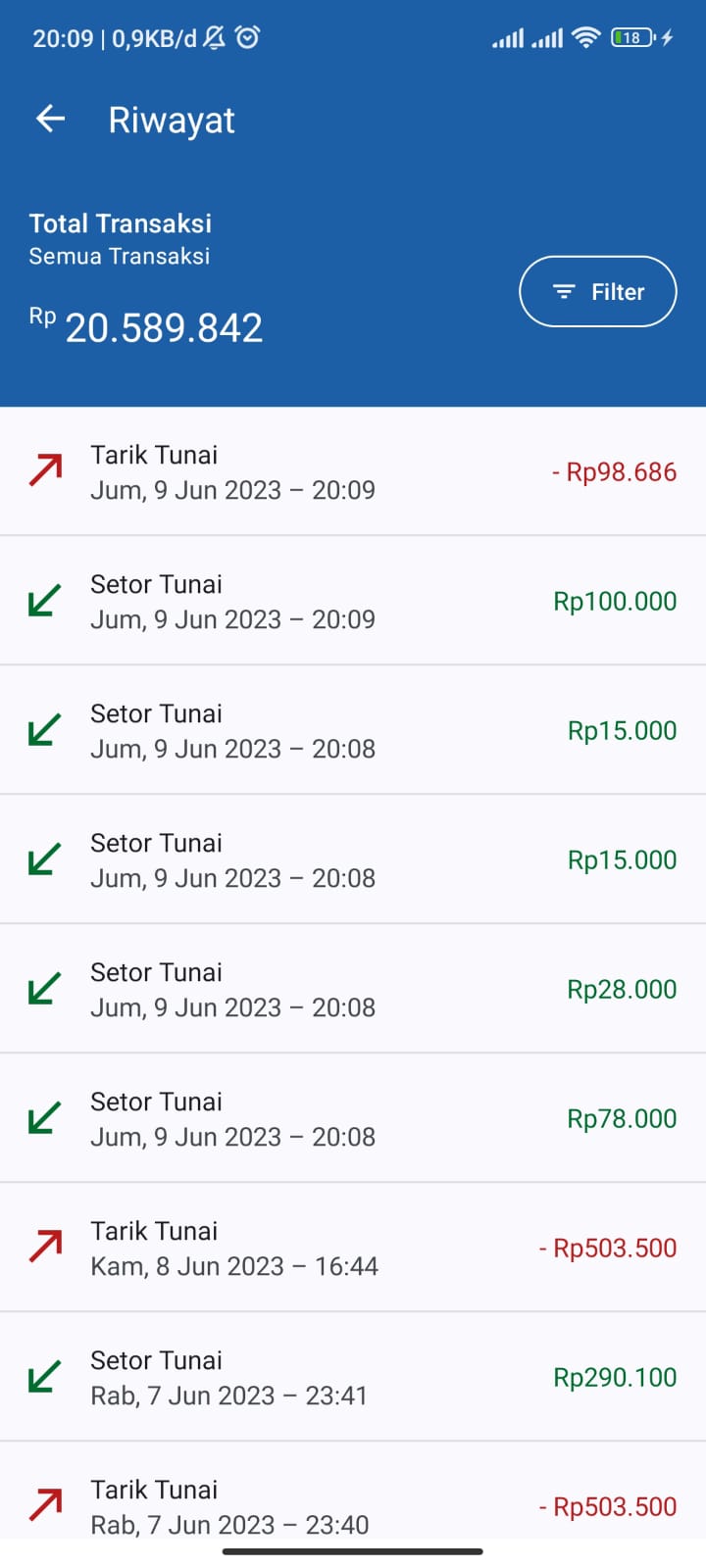Open the Tarik Tunai from 8 Jun 16:44
This screenshot has width=706, height=1568.
(353, 1248)
